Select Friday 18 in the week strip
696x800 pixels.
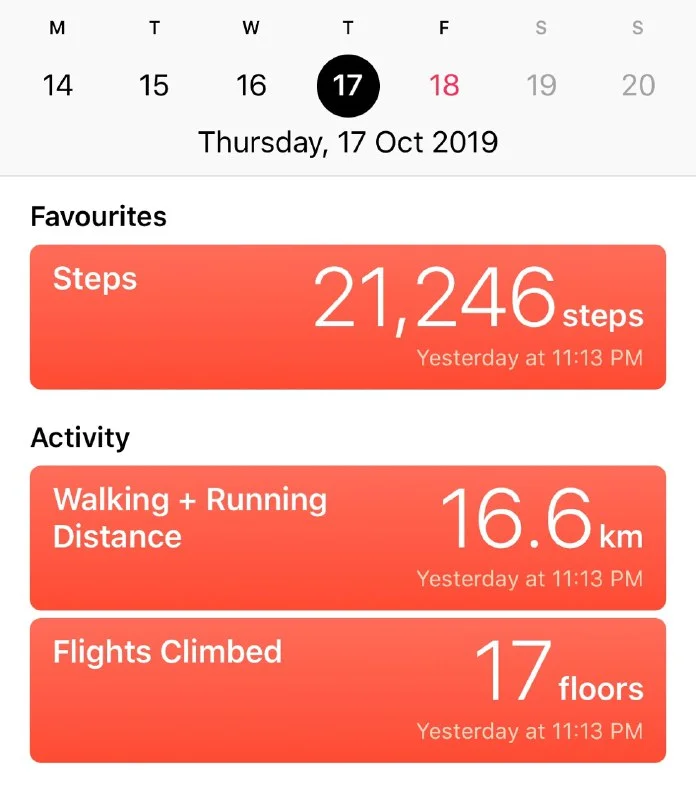(444, 85)
